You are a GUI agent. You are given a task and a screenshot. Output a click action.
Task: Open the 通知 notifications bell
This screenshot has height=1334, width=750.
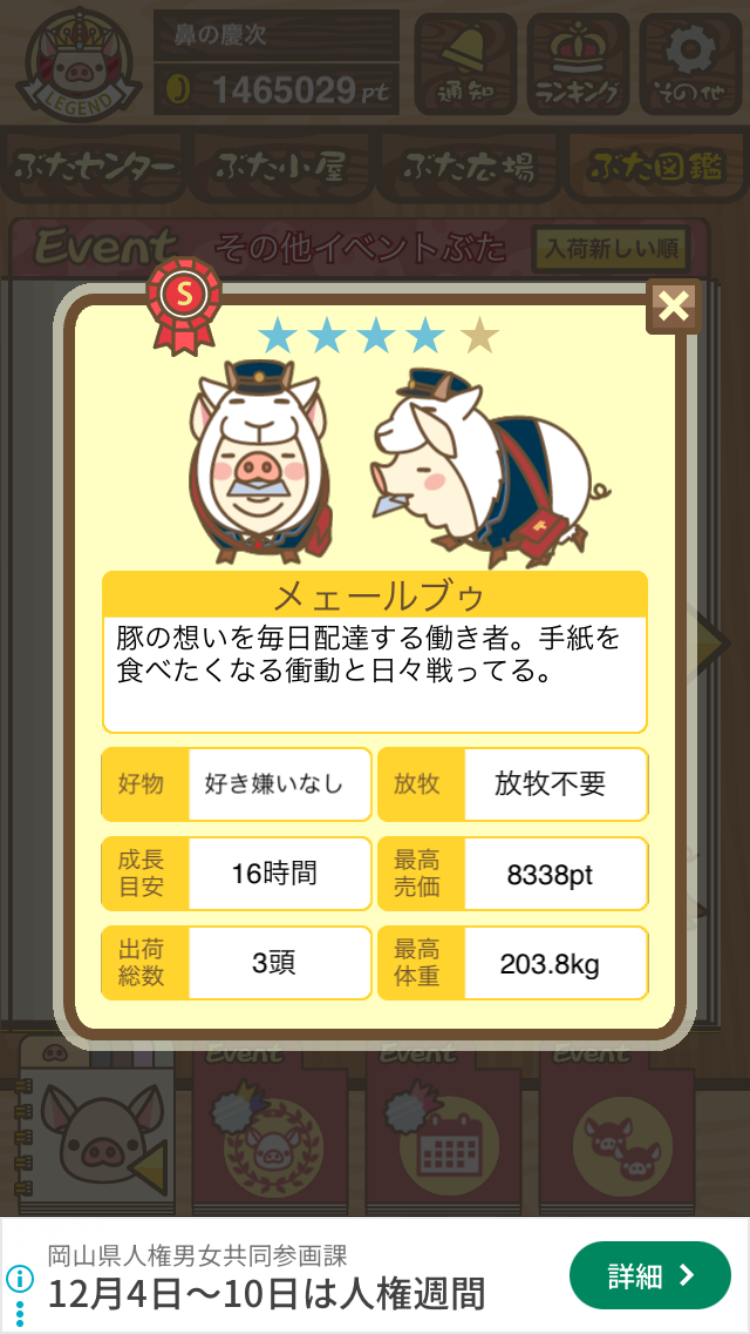point(465,63)
